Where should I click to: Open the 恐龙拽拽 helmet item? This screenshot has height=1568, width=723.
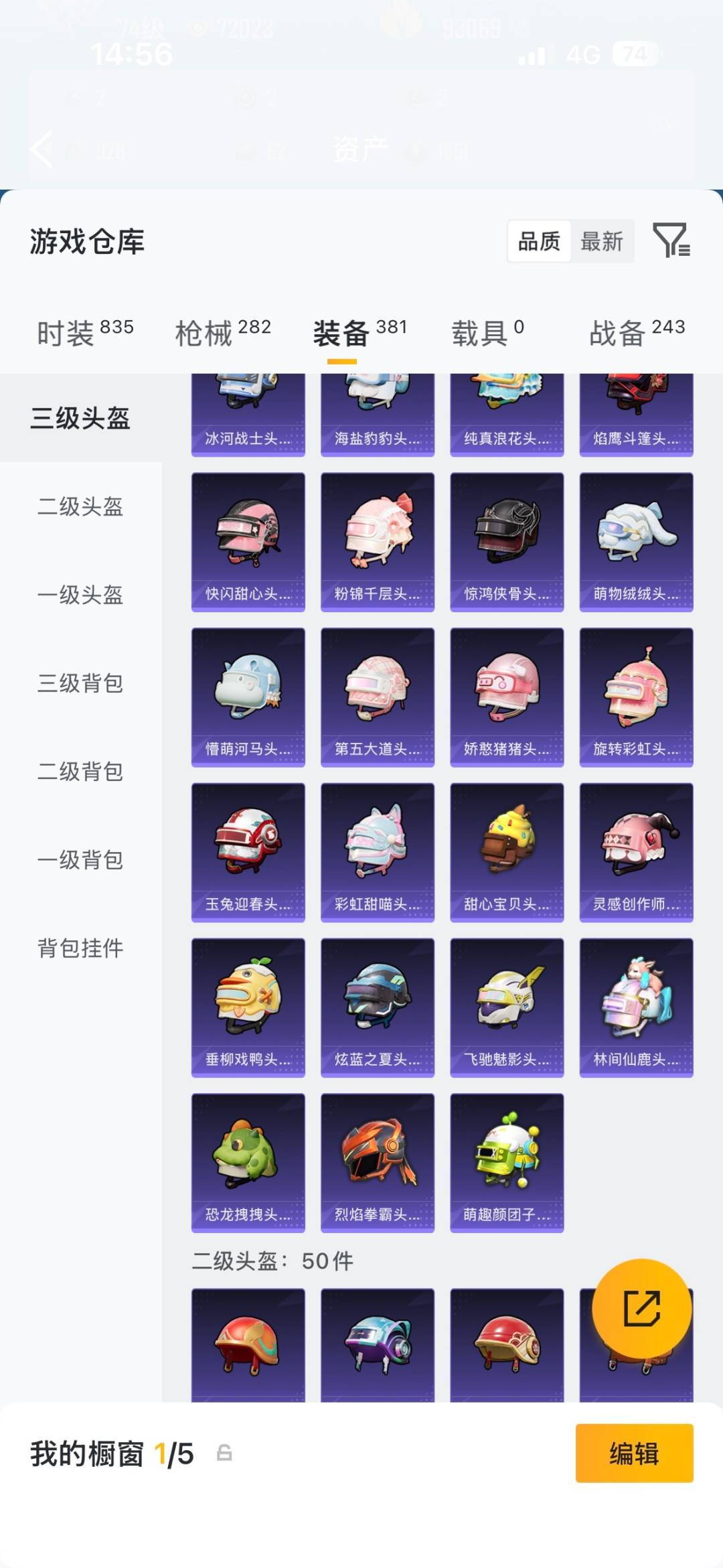(247, 1162)
